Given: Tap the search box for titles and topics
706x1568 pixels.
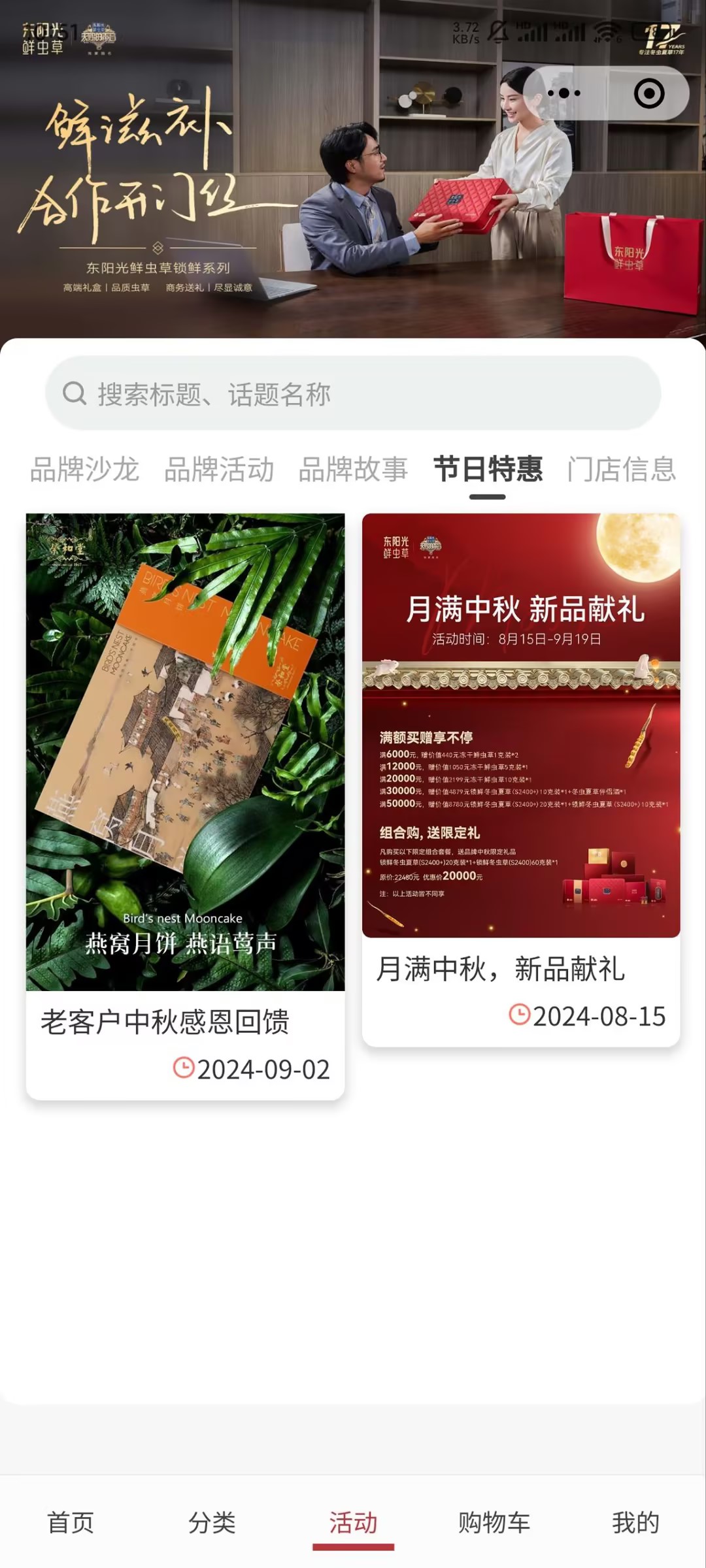Looking at the screenshot, I should pos(353,394).
